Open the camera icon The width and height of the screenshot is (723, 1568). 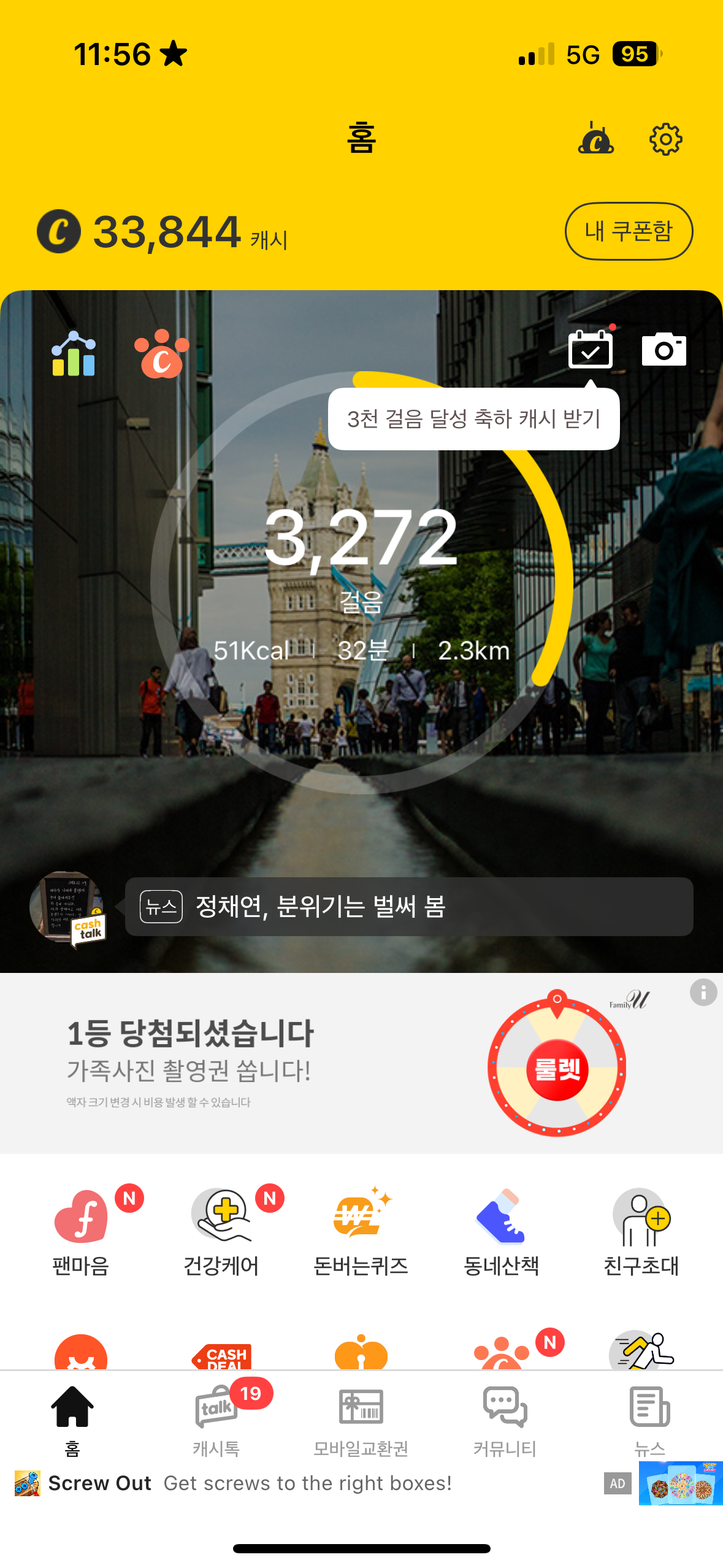click(x=664, y=350)
